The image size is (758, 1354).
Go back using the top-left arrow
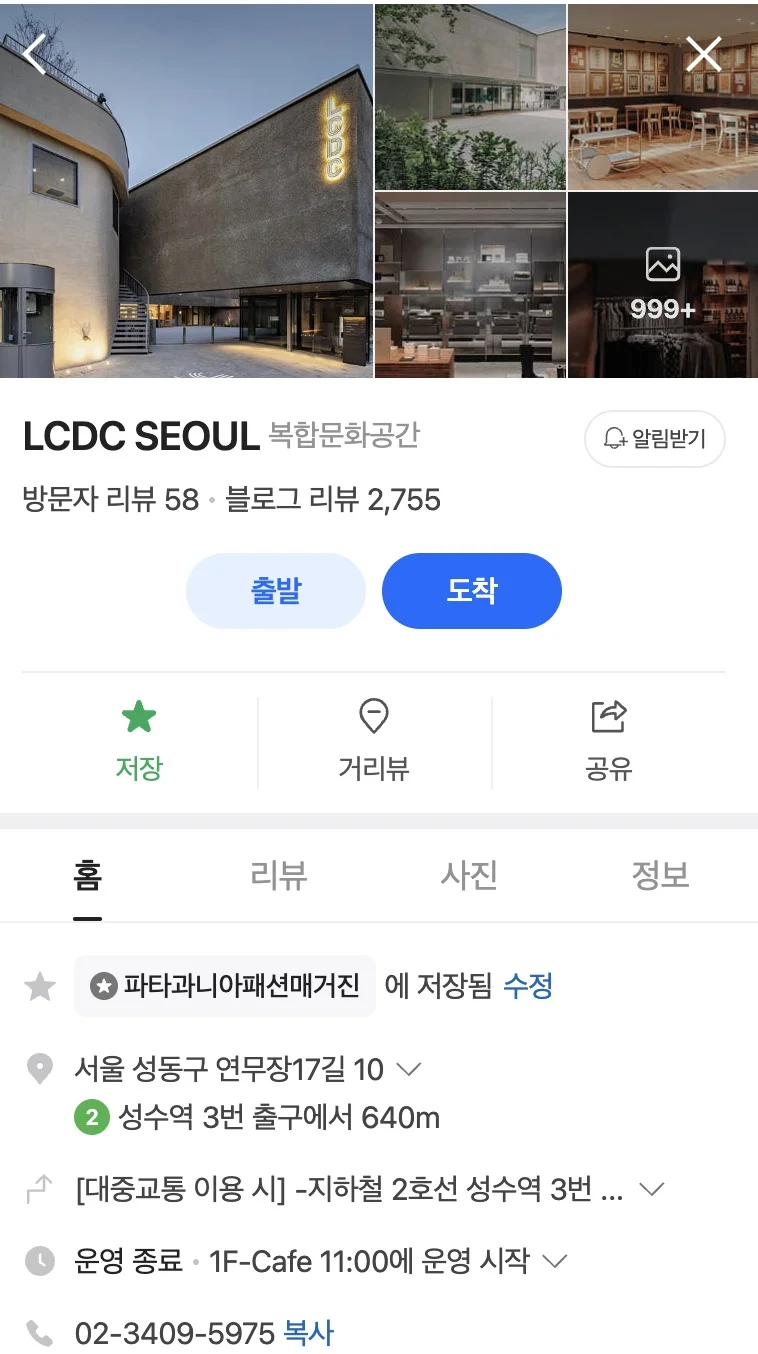pos(36,55)
